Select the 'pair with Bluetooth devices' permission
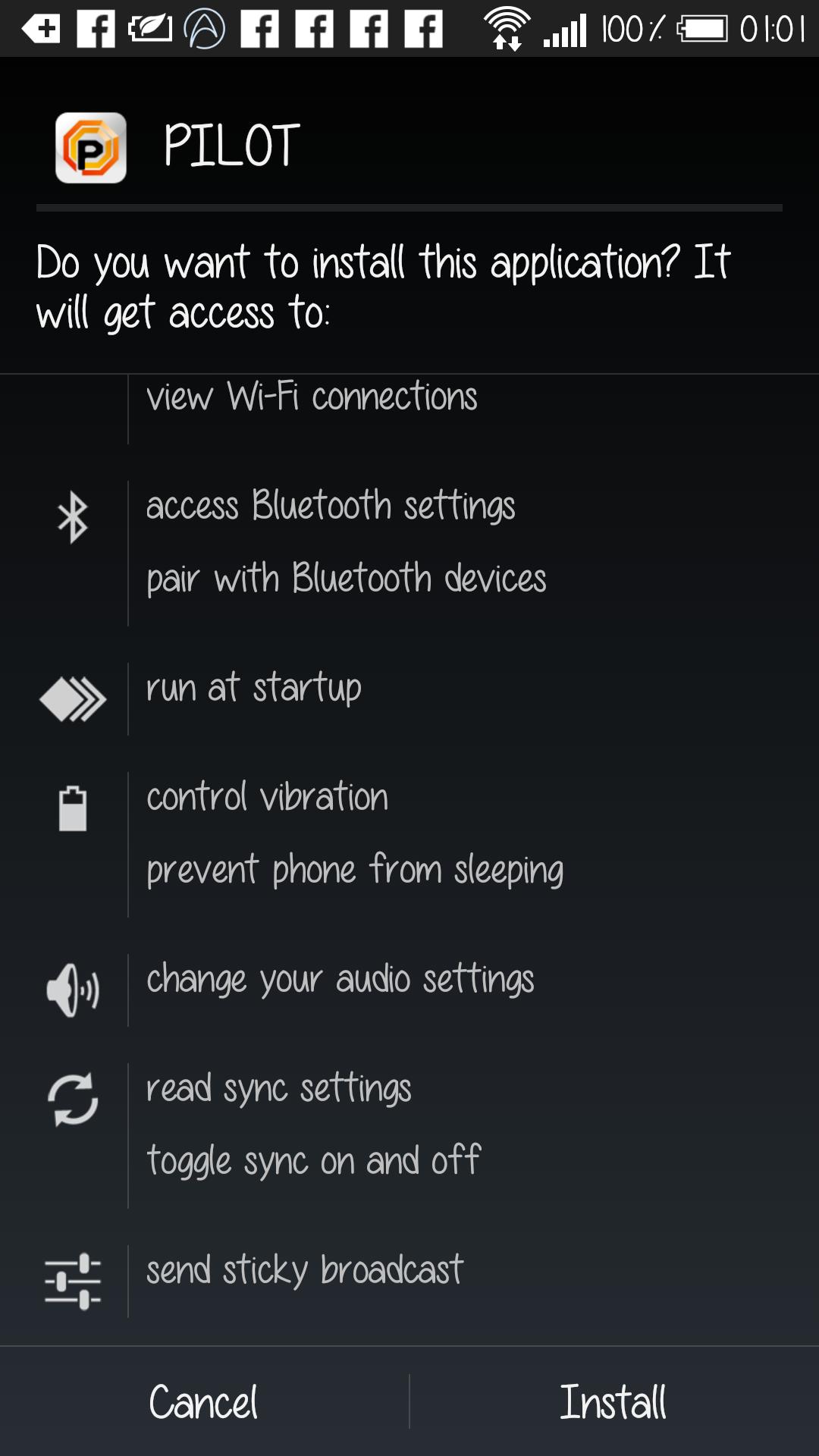819x1456 pixels. point(346,579)
